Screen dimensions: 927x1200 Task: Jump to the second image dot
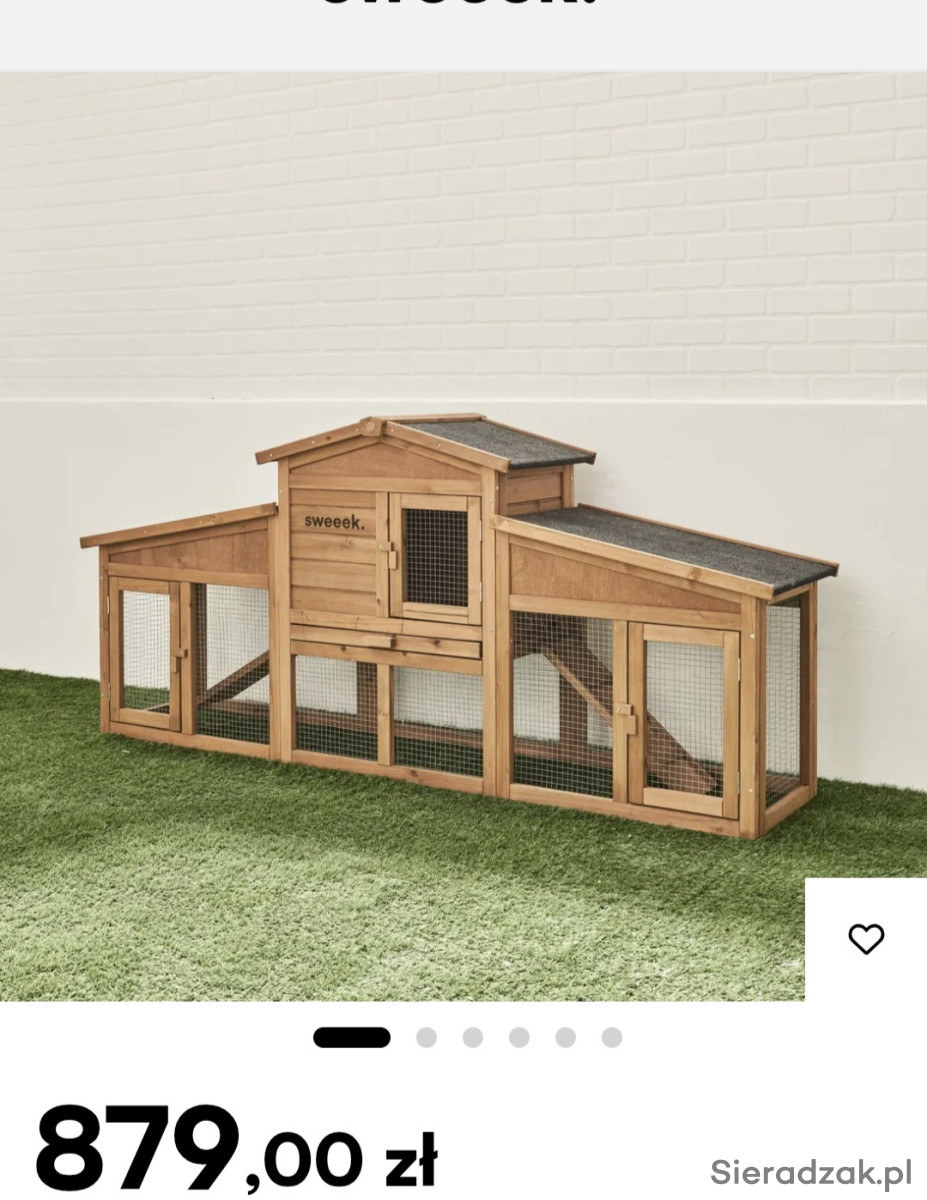[427, 1037]
